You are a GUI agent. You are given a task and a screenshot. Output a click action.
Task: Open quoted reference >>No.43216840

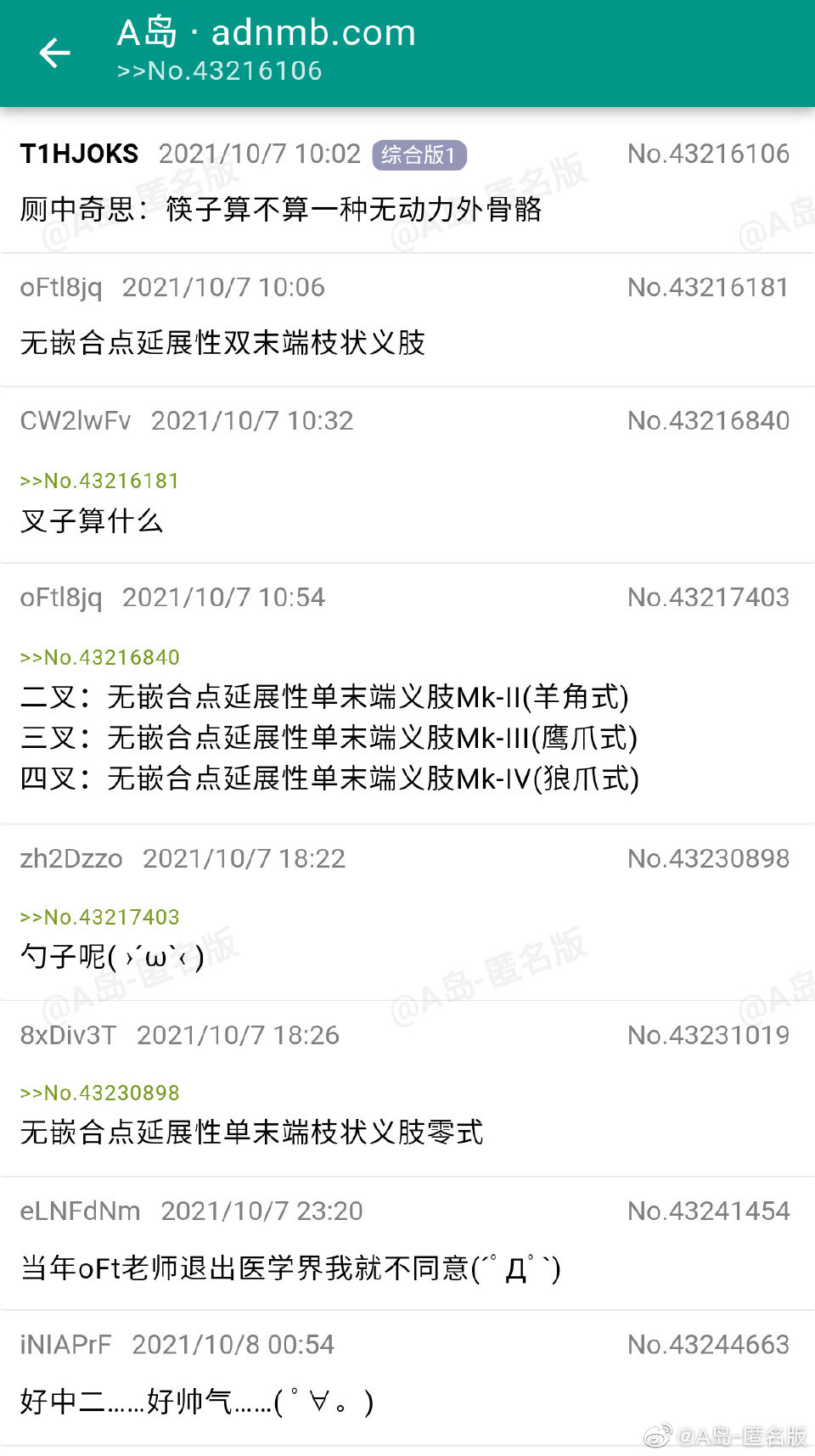[99, 657]
